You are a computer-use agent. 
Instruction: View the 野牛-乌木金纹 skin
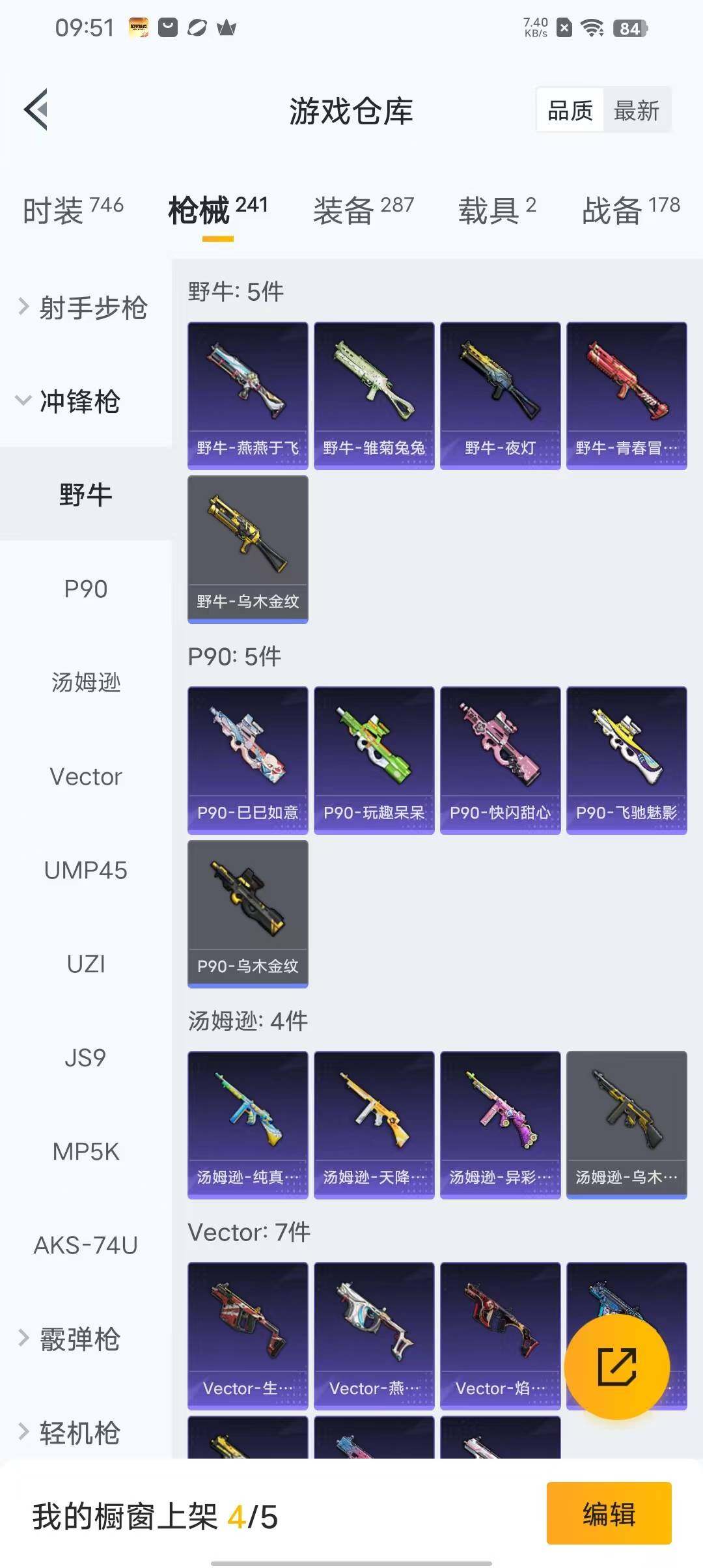(247, 549)
